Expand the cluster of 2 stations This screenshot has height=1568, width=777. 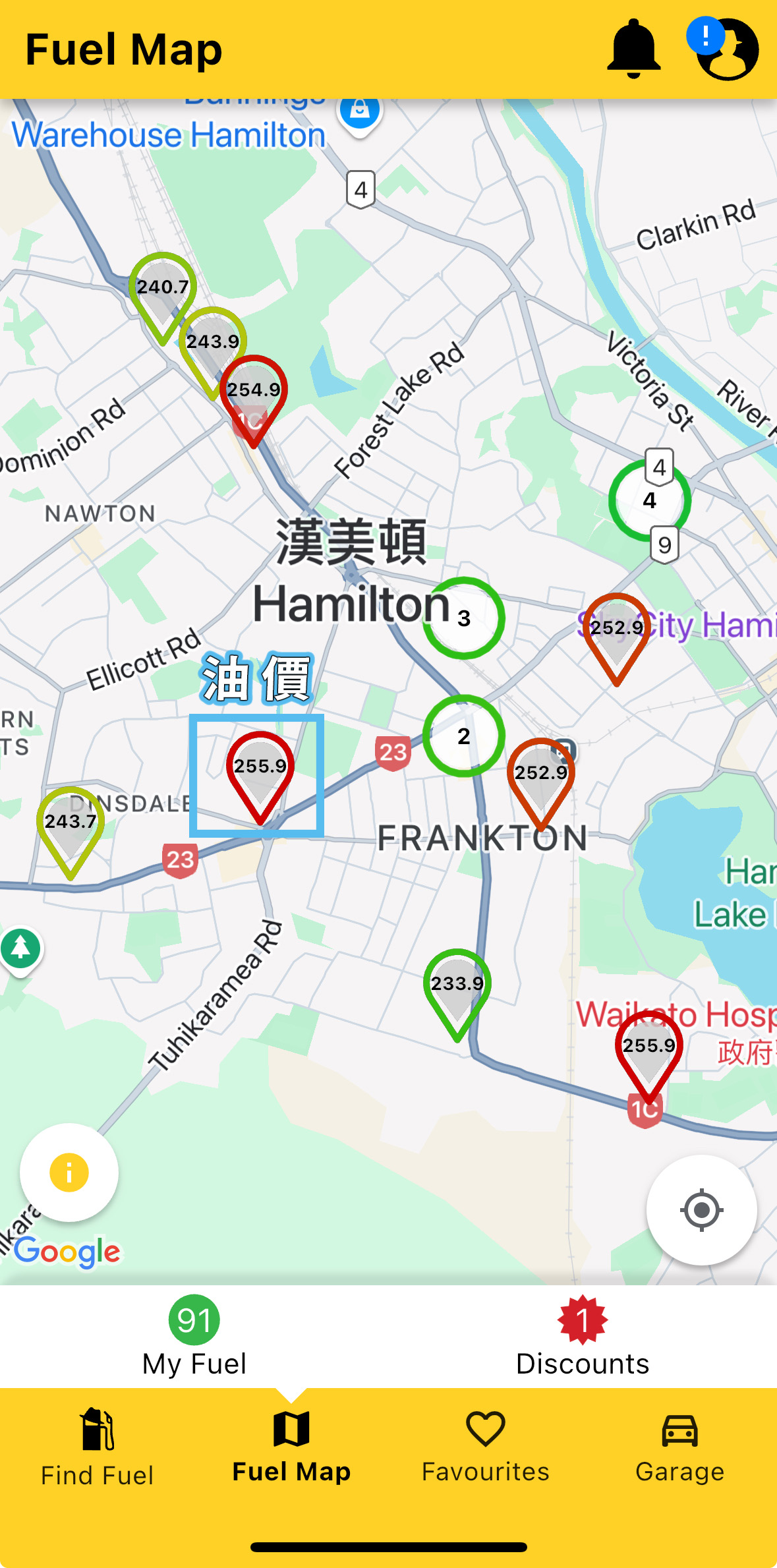[x=463, y=736]
